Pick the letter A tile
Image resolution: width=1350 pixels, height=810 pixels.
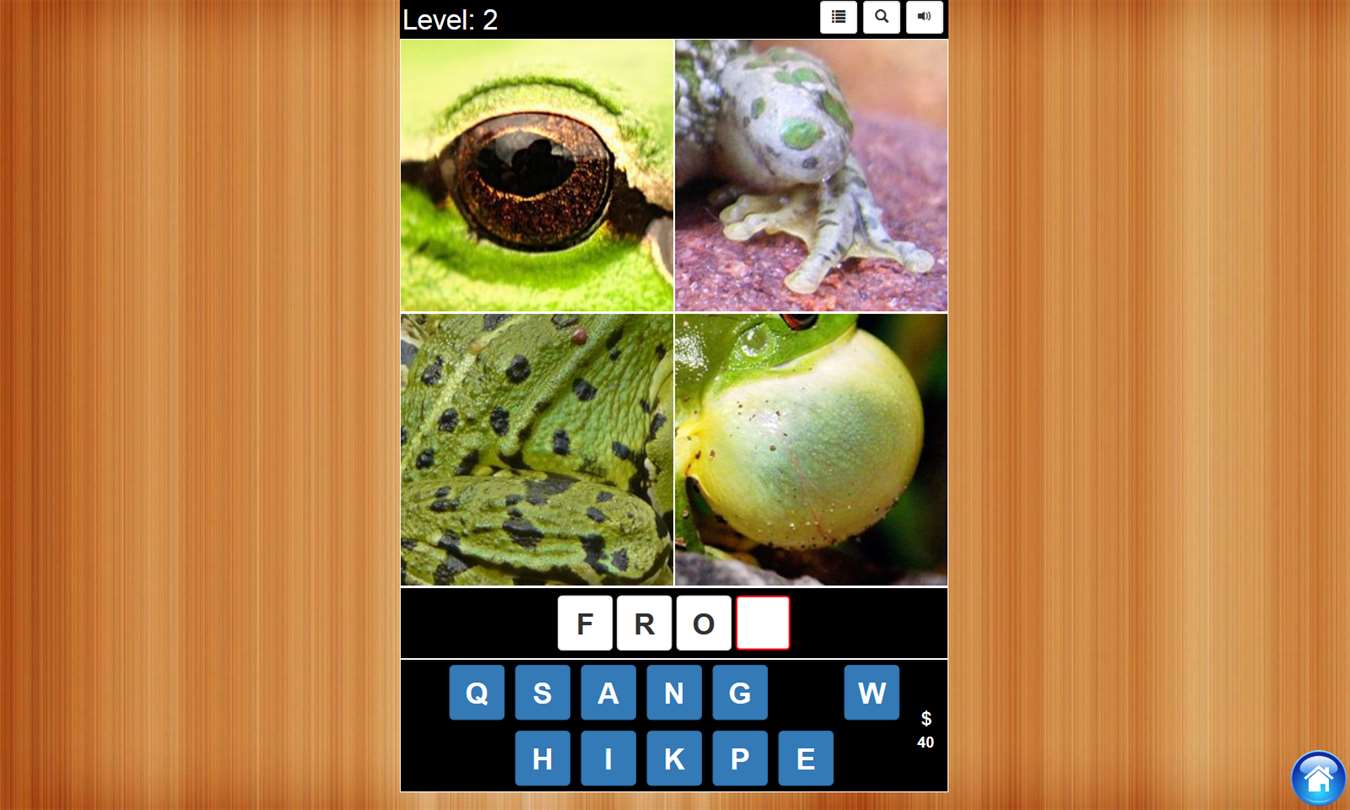608,692
